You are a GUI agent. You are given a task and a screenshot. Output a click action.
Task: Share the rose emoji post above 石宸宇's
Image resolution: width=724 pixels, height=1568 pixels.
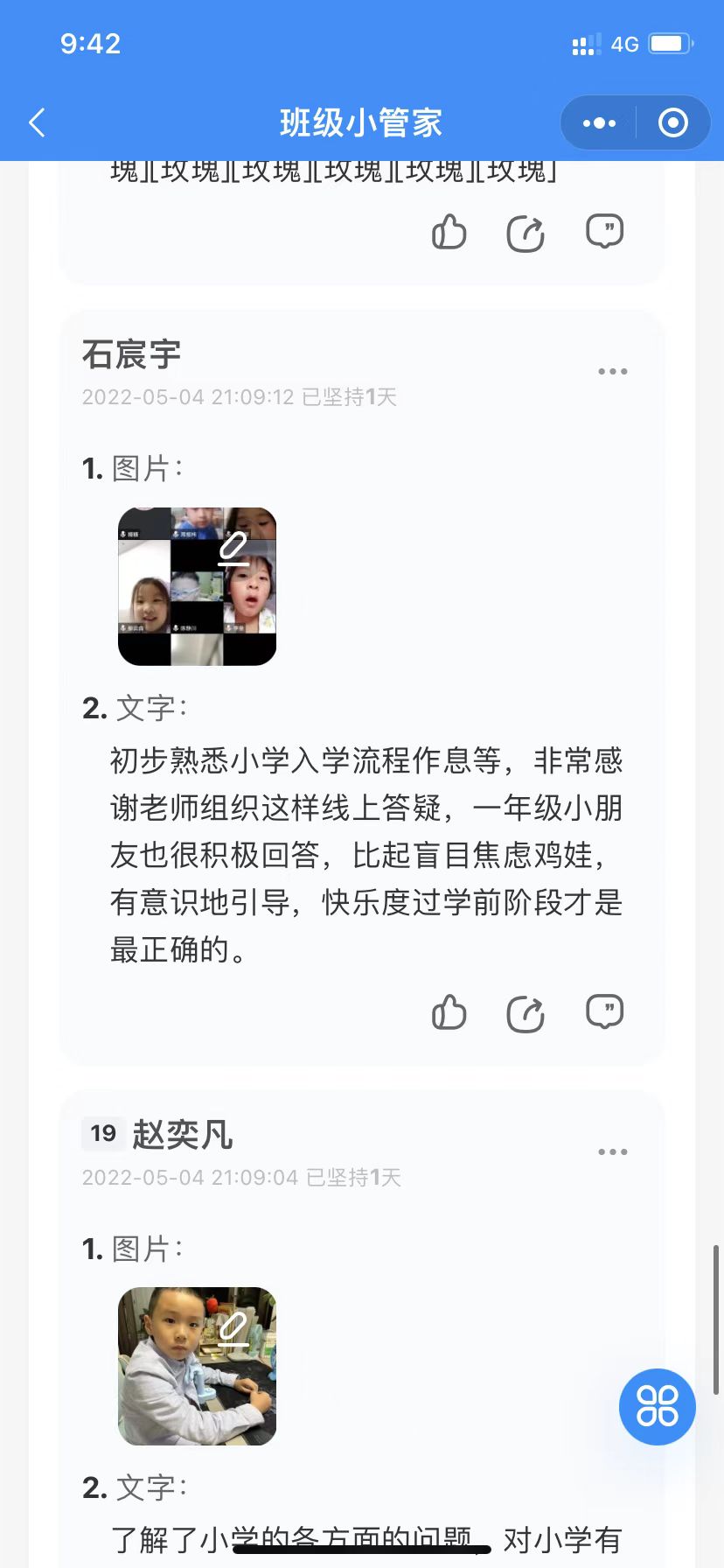coord(526,233)
